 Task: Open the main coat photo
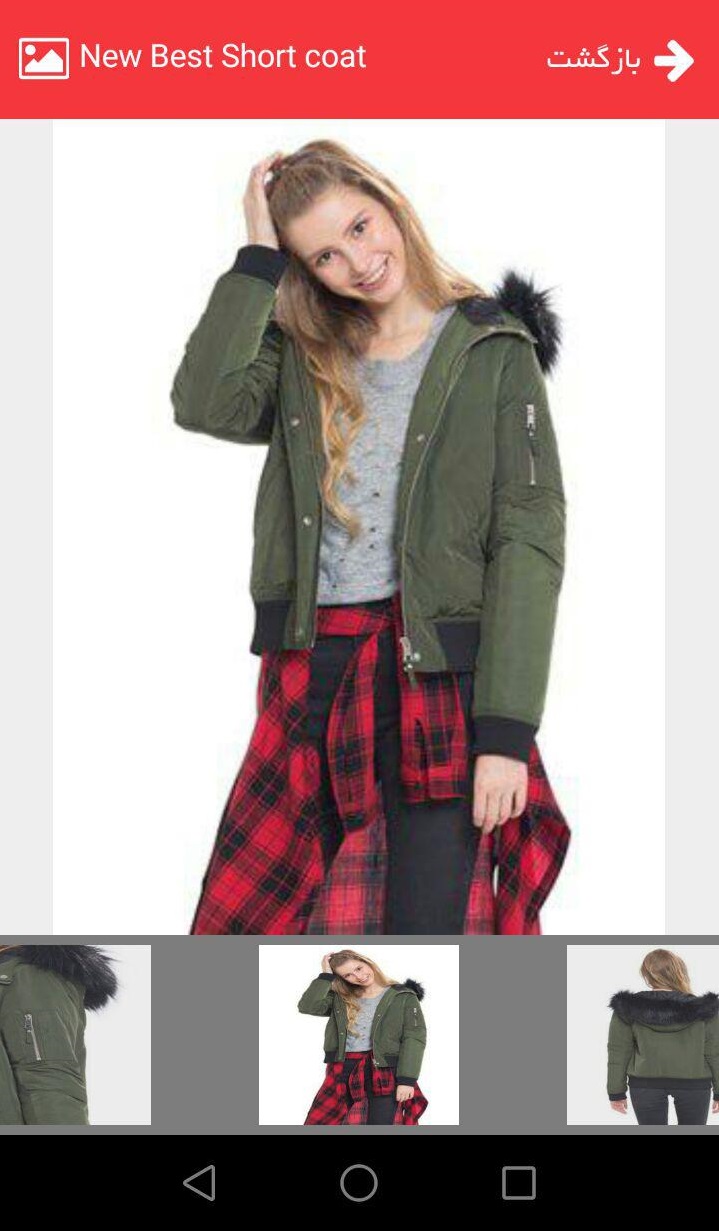358,527
